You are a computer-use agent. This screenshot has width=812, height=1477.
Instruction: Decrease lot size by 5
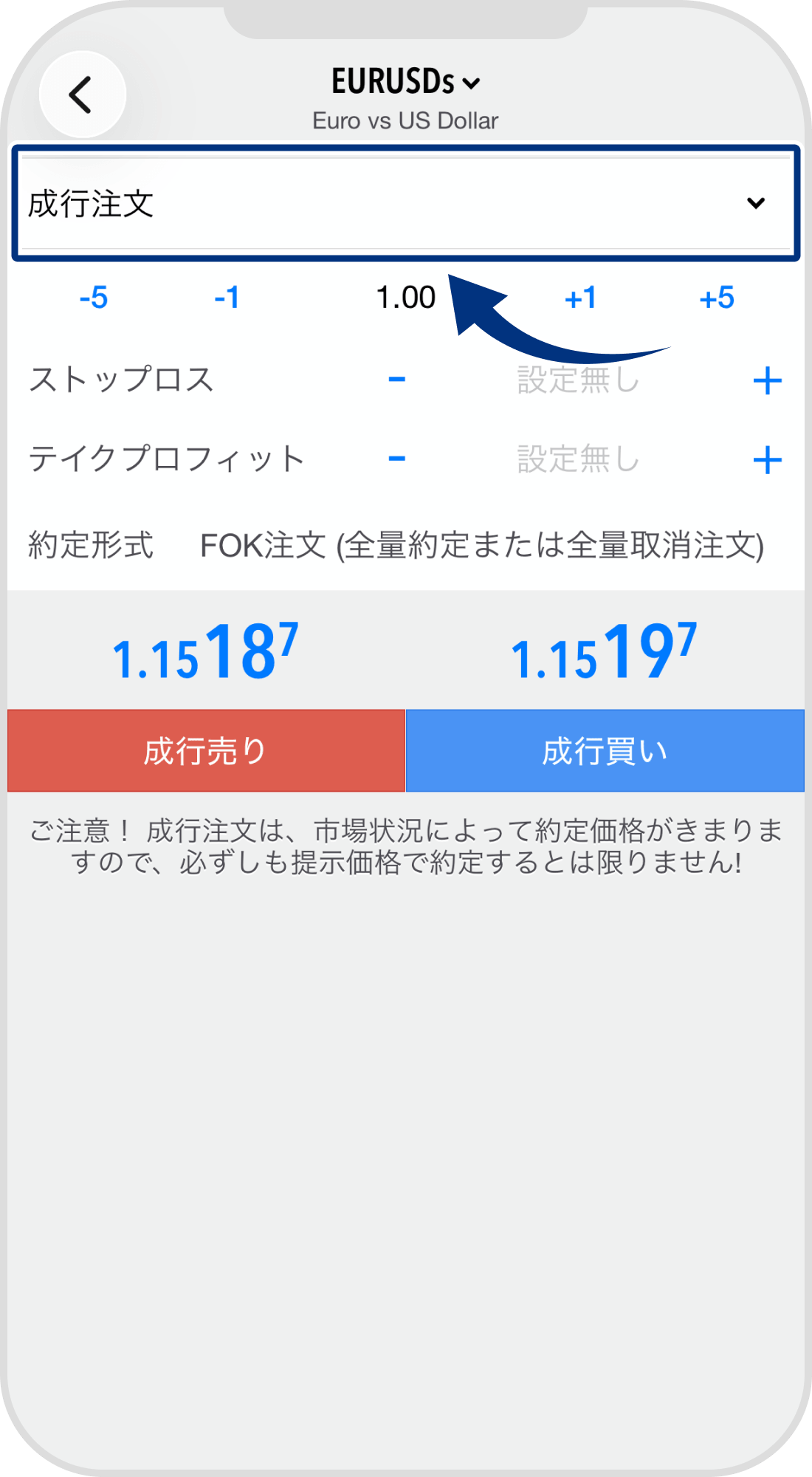click(x=94, y=298)
